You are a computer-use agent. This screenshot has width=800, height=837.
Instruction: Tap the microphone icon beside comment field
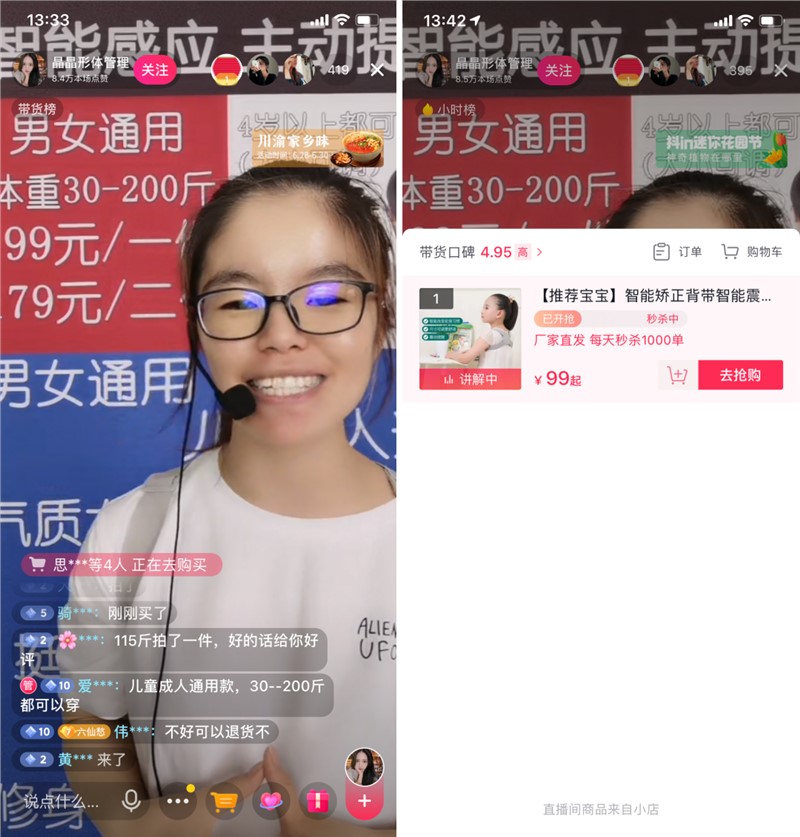tap(131, 800)
